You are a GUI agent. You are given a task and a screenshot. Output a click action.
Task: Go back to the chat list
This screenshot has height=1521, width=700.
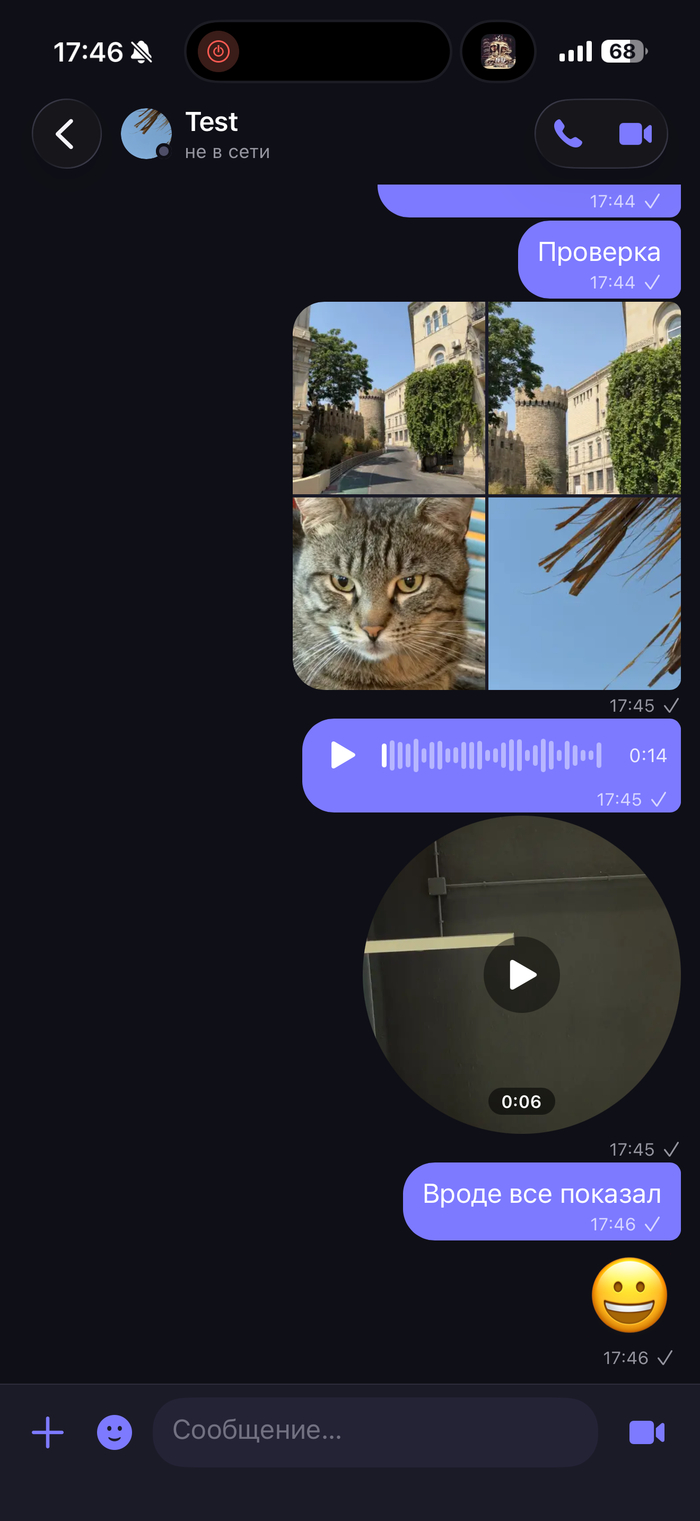(x=66, y=134)
